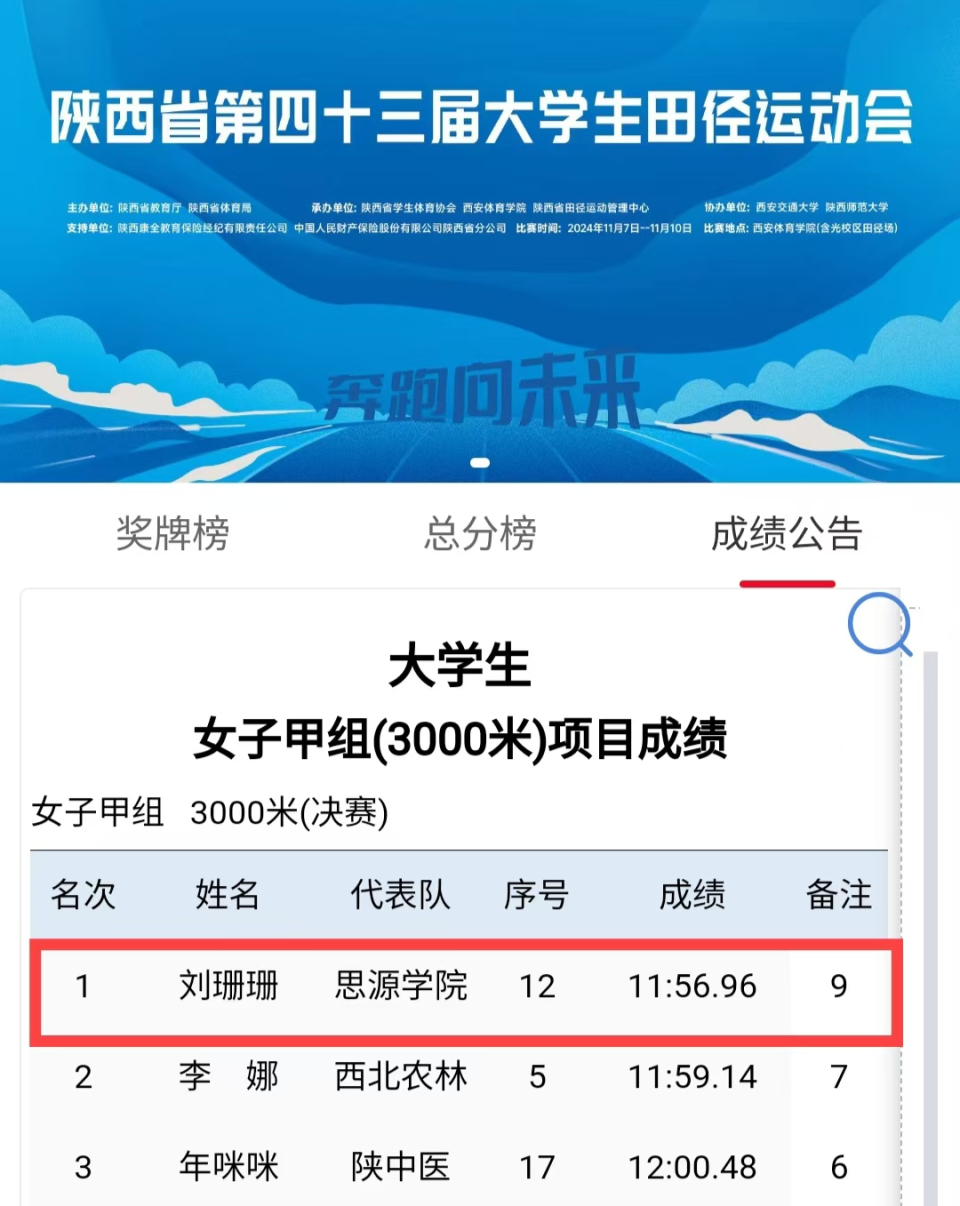Viewport: 960px width, 1206px height.
Task: Open the magnifier search icon
Action: (x=880, y=626)
